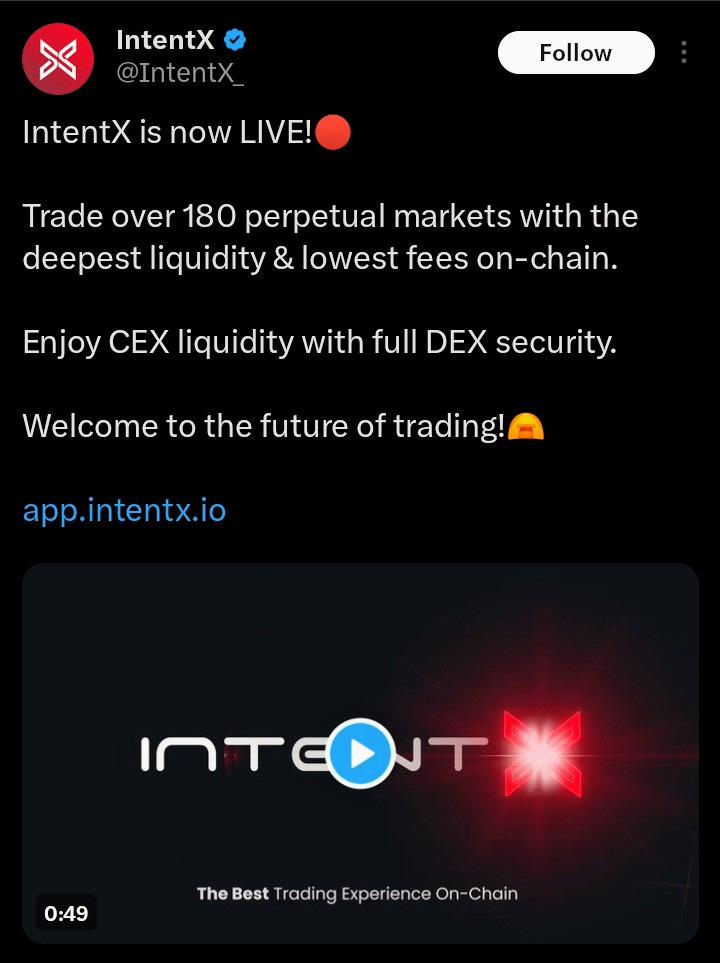Open the post's three-dot overflow menu
Image resolution: width=720 pixels, height=963 pixels.
point(684,52)
